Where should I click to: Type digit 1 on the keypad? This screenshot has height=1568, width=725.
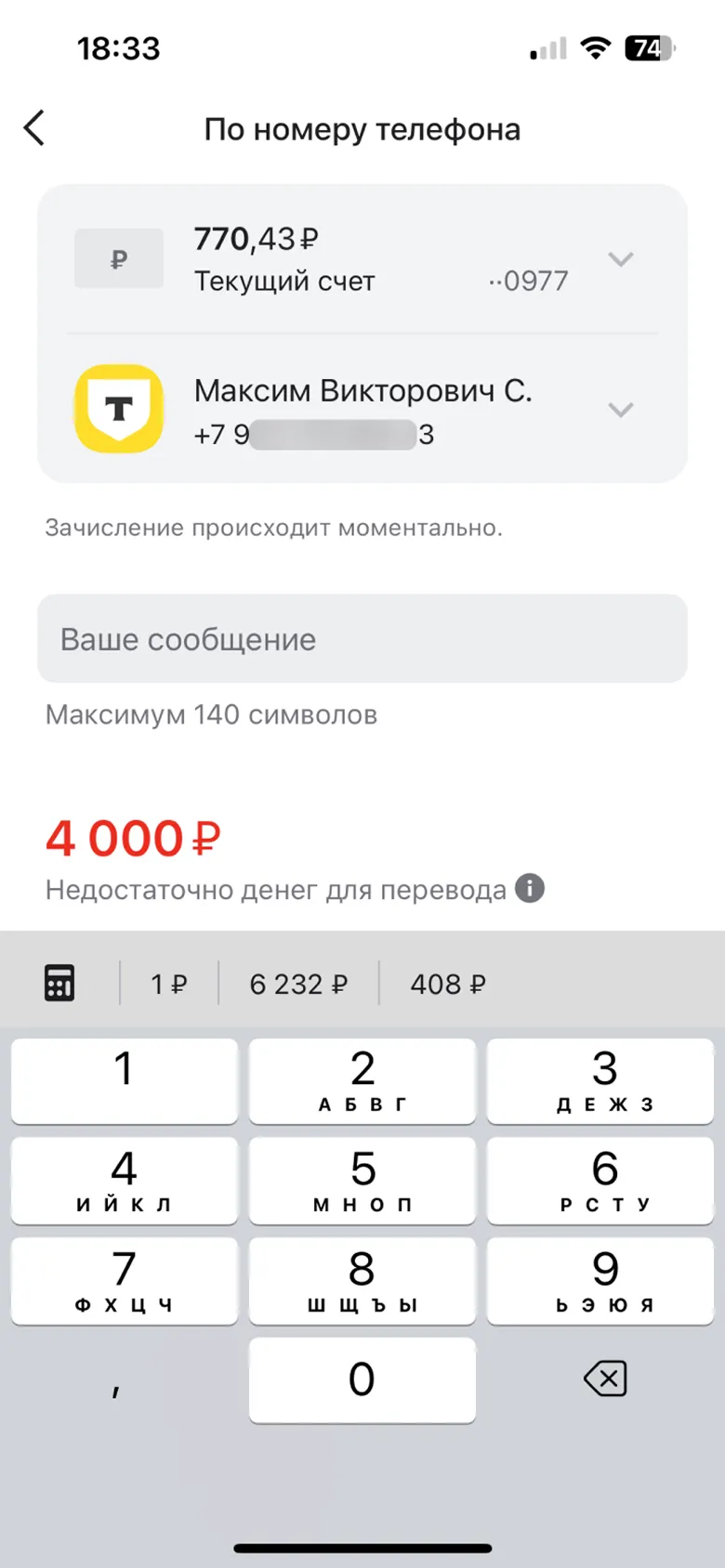click(x=125, y=1080)
